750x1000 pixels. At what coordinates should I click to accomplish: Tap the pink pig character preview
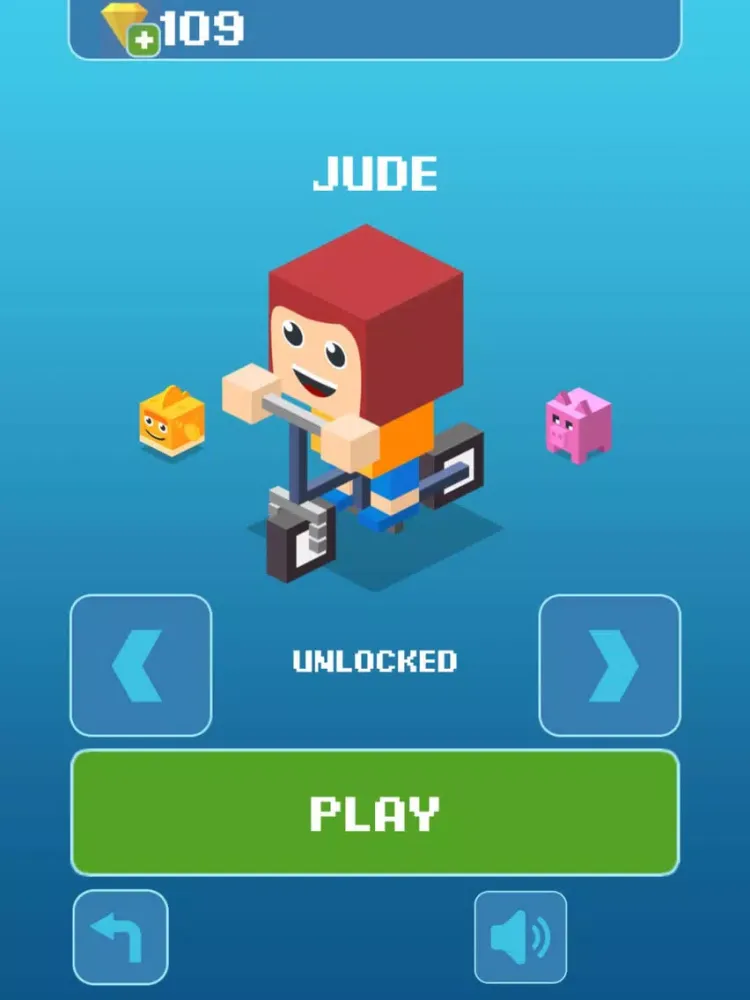pos(575,428)
